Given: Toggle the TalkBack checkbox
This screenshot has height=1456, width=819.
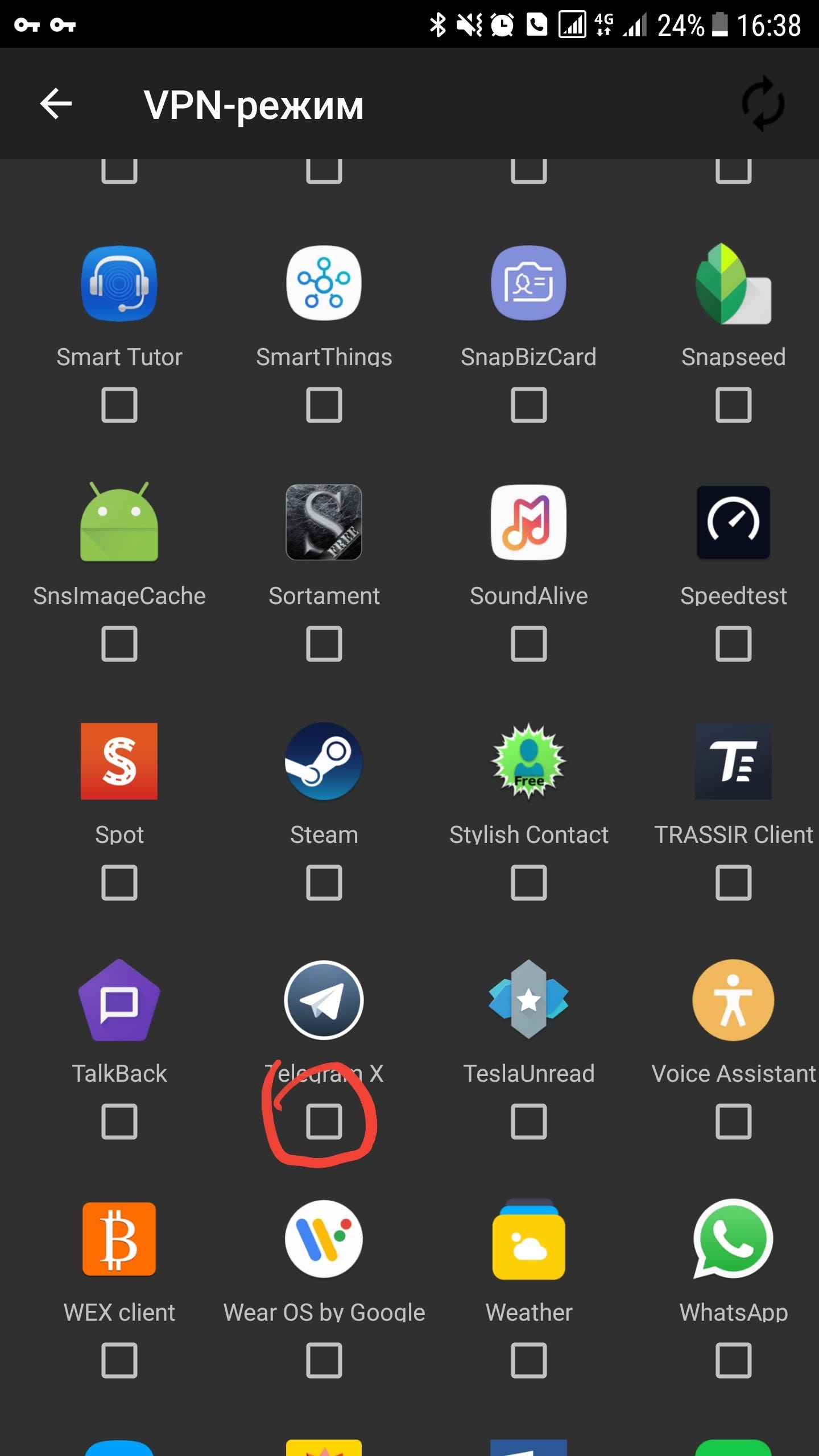Looking at the screenshot, I should click(x=119, y=1122).
